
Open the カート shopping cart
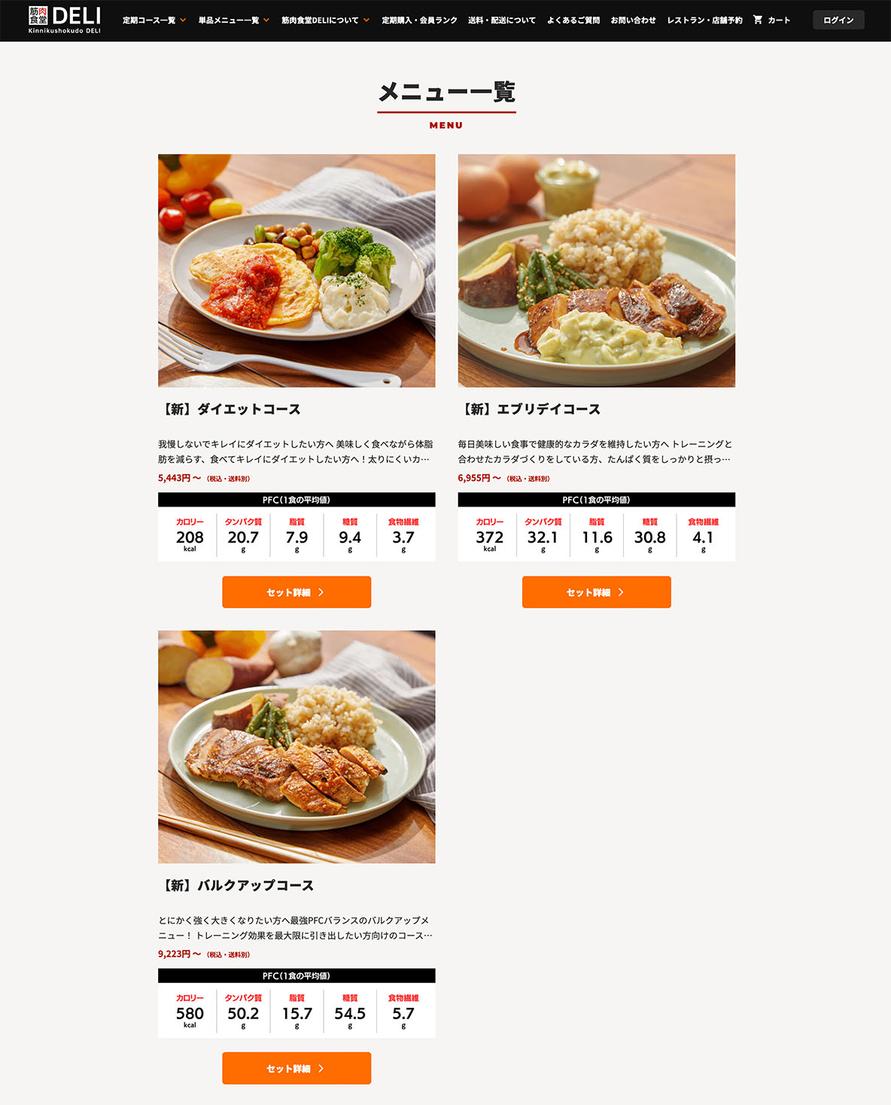771,20
